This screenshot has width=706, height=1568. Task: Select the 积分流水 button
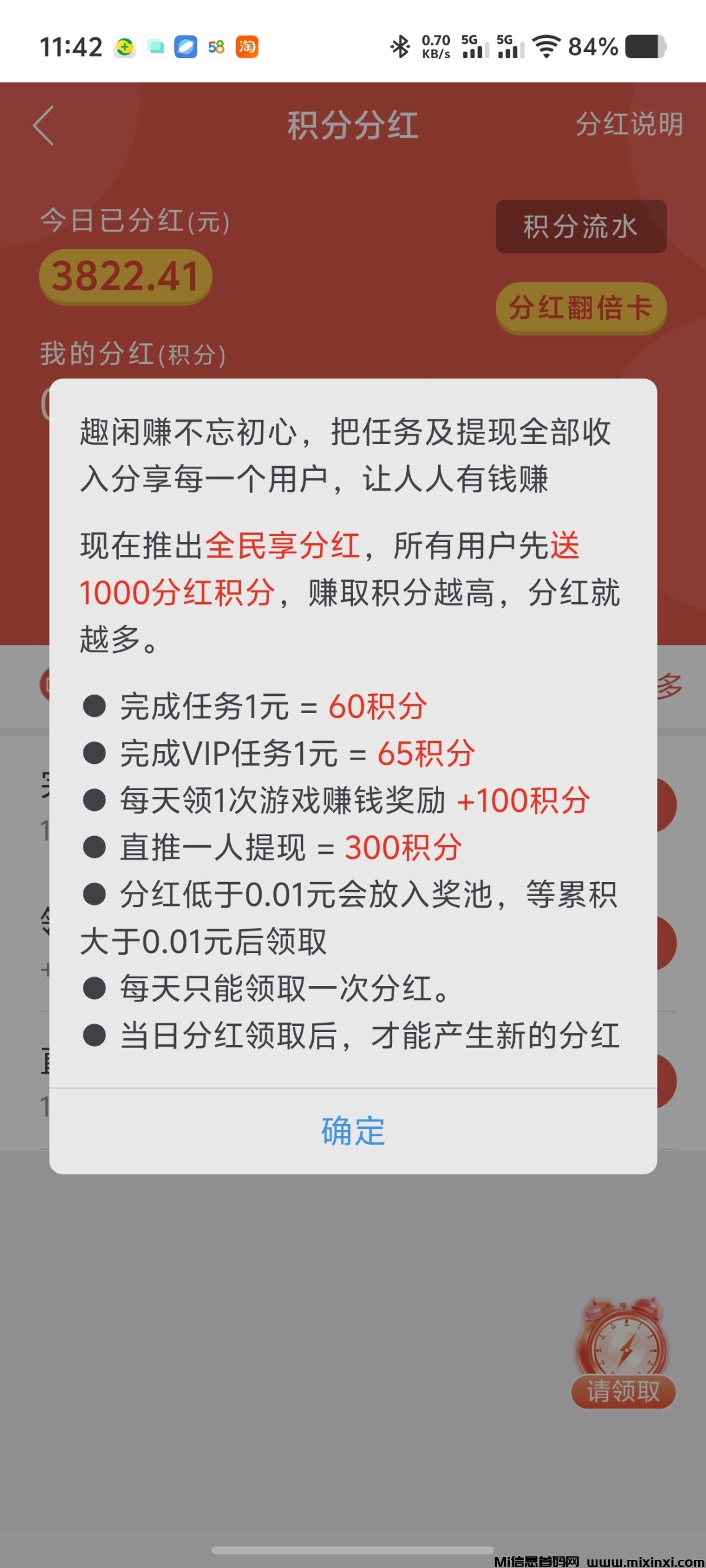click(580, 225)
